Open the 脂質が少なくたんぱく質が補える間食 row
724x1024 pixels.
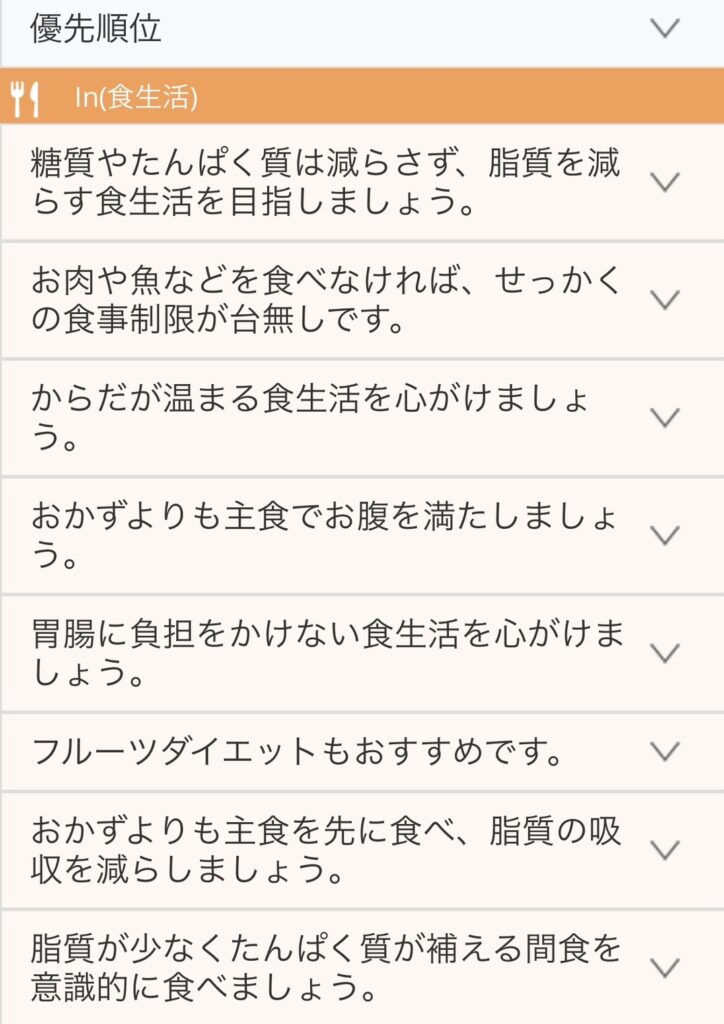tap(664, 967)
